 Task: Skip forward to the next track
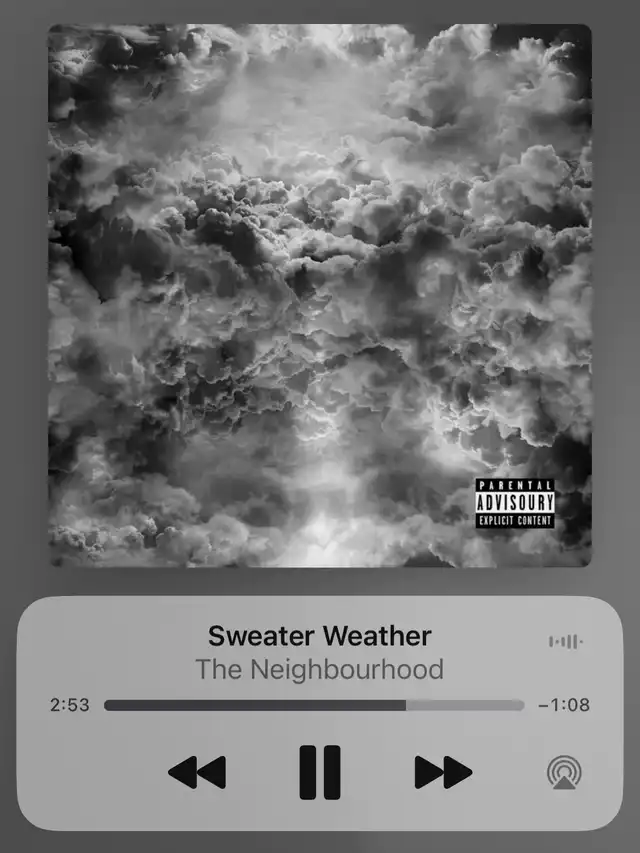tap(443, 772)
